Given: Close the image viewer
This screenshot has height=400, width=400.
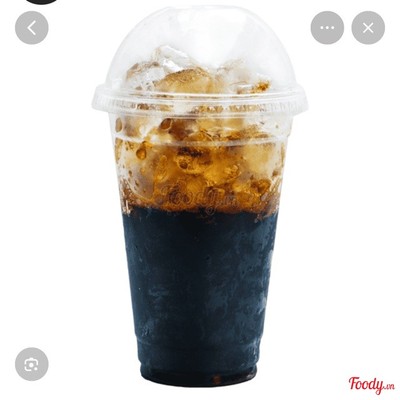Looking at the screenshot, I should [368, 28].
